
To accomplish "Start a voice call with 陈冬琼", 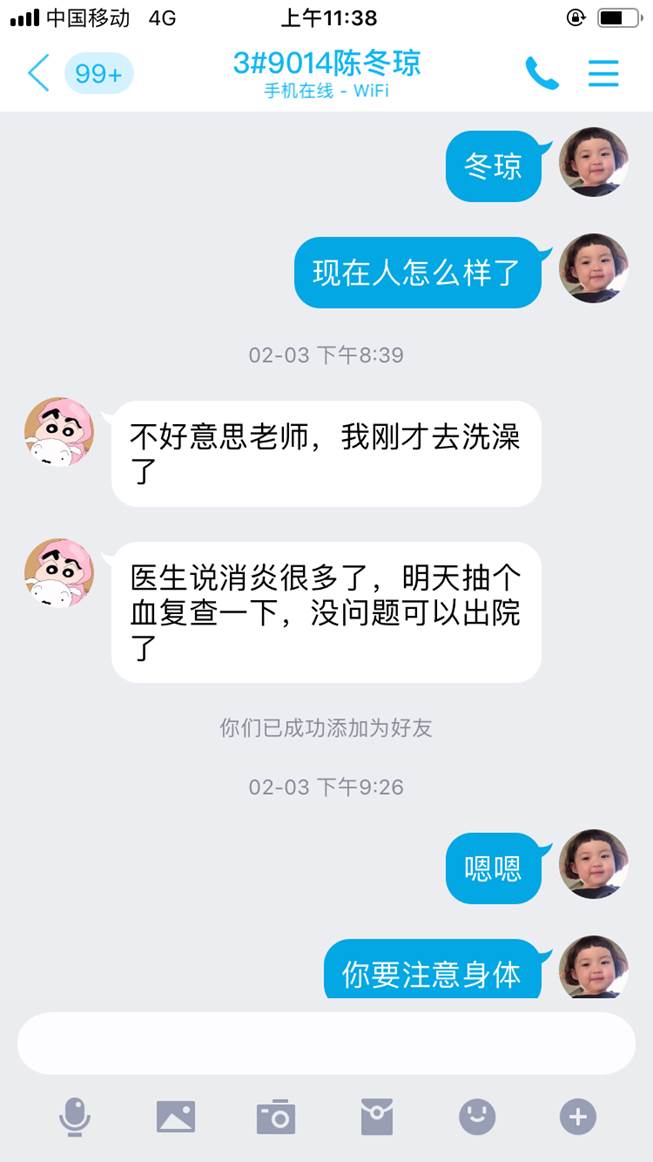I will point(542,74).
